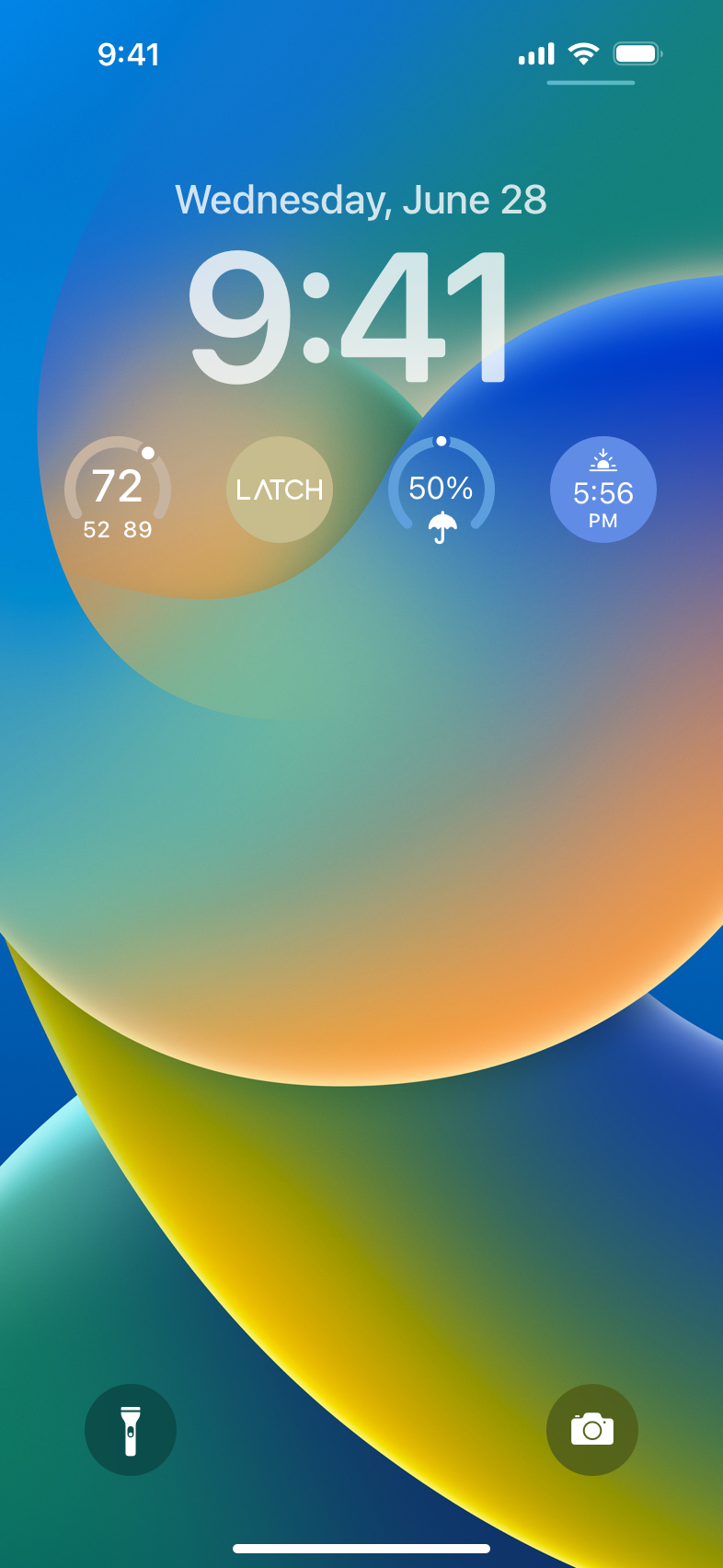Open the 5:56 PM sunset widget
The height and width of the screenshot is (1568, 723).
[603, 490]
